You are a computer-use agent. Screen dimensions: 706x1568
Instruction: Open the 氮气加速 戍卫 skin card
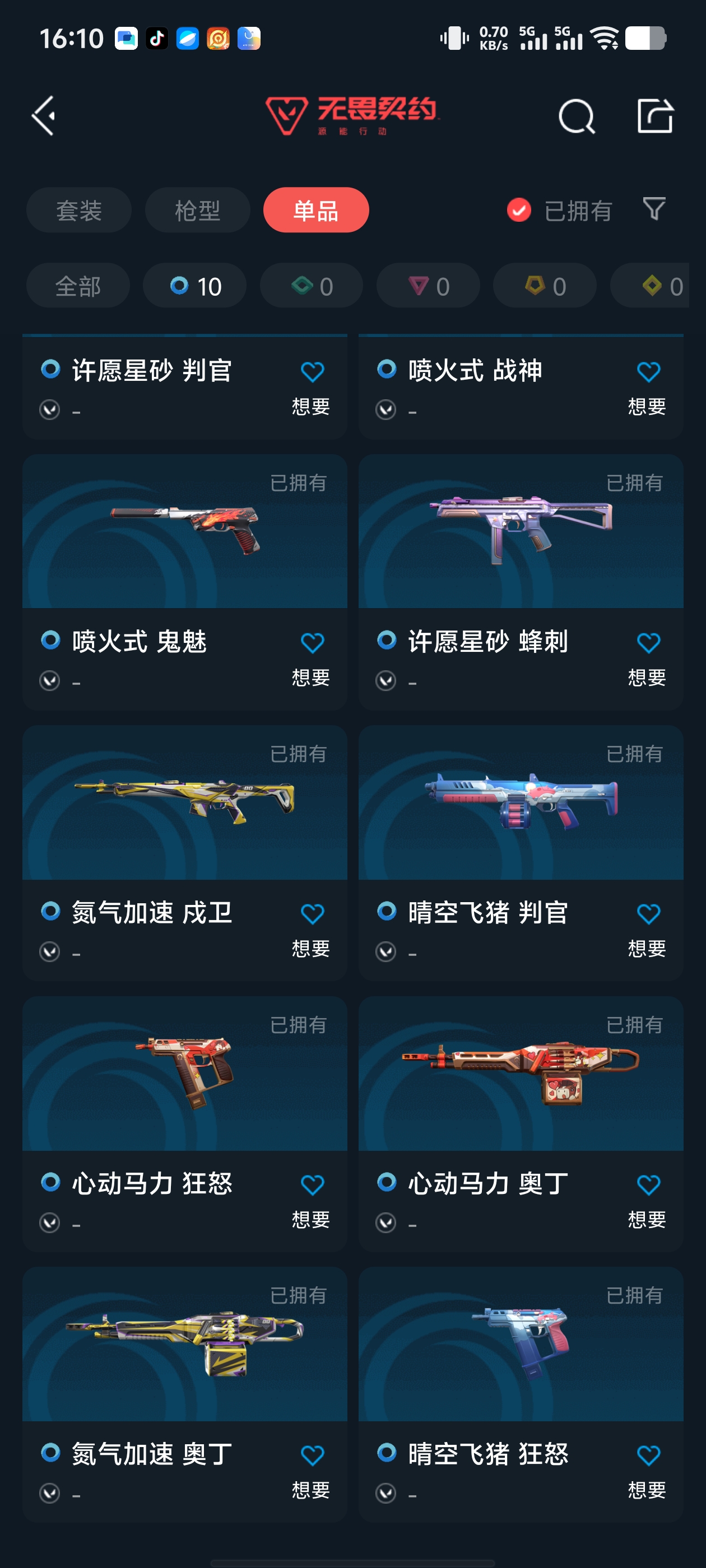pyautogui.click(x=184, y=852)
